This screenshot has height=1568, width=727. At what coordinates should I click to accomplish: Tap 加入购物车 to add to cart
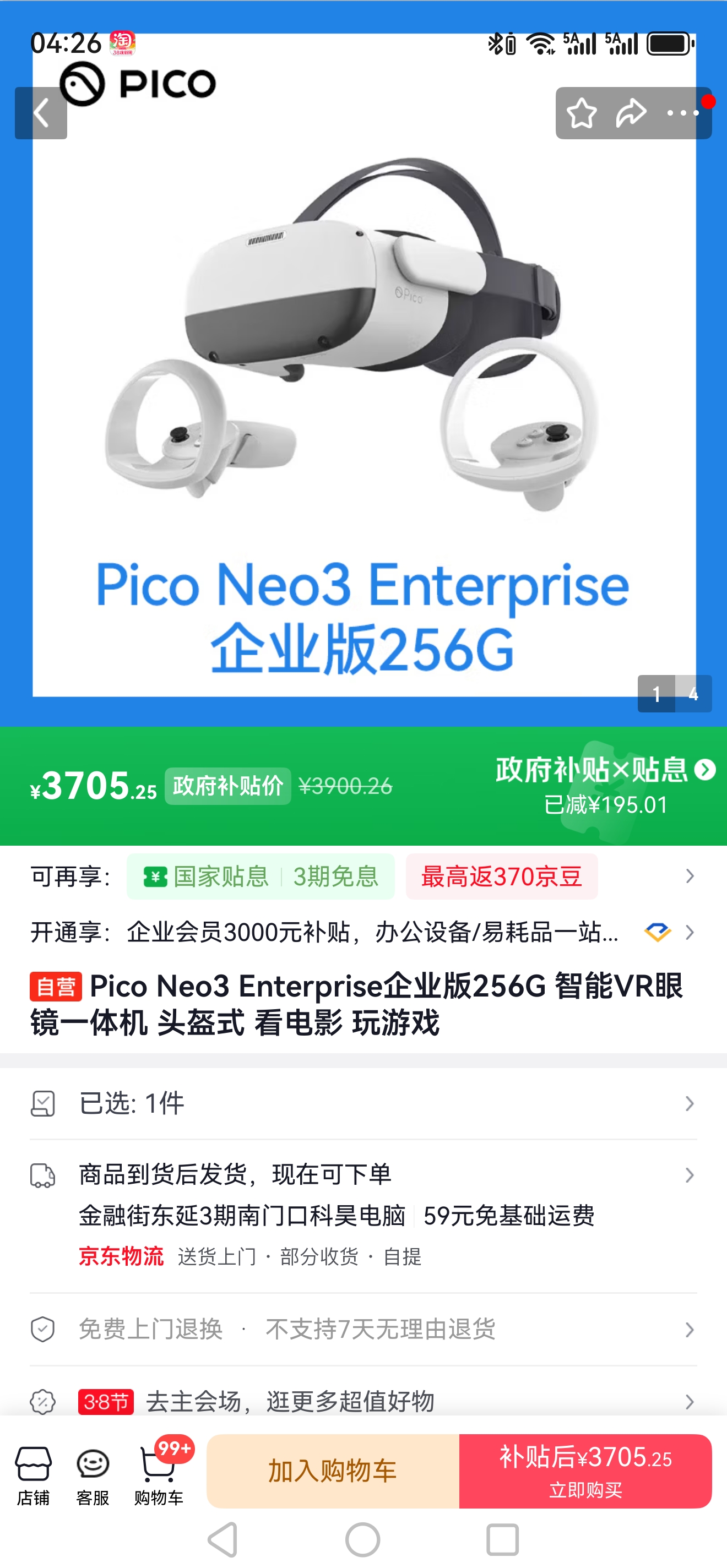tap(333, 1471)
